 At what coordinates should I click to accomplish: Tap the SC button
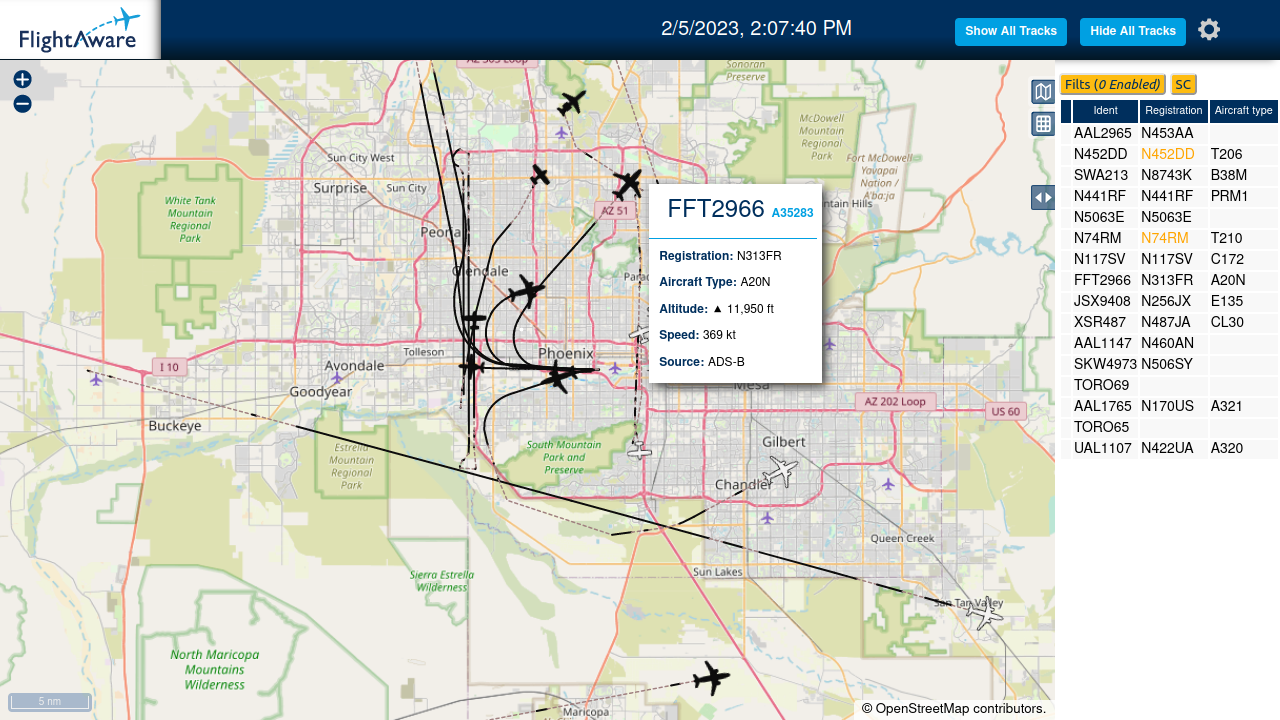1183,85
